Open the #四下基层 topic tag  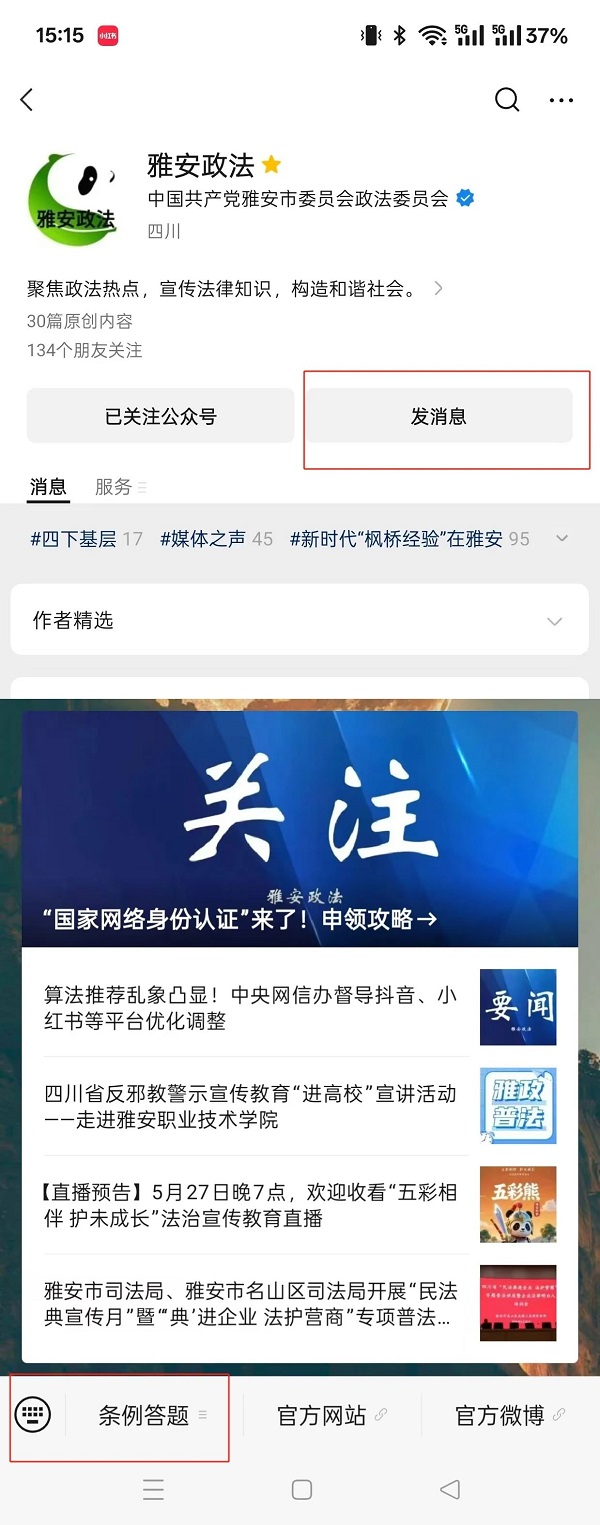[x=85, y=539]
